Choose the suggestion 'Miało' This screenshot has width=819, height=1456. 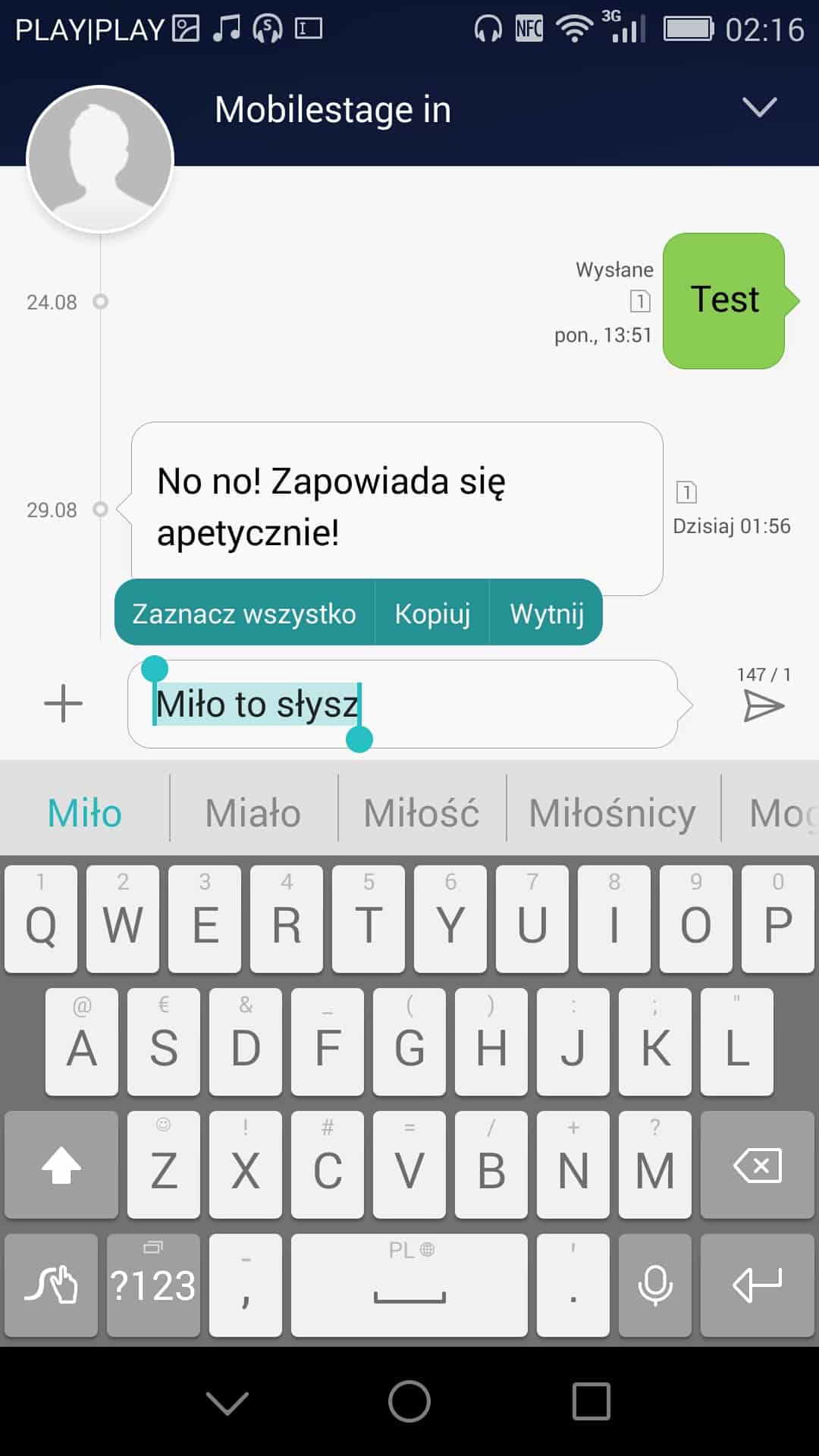pos(253,813)
